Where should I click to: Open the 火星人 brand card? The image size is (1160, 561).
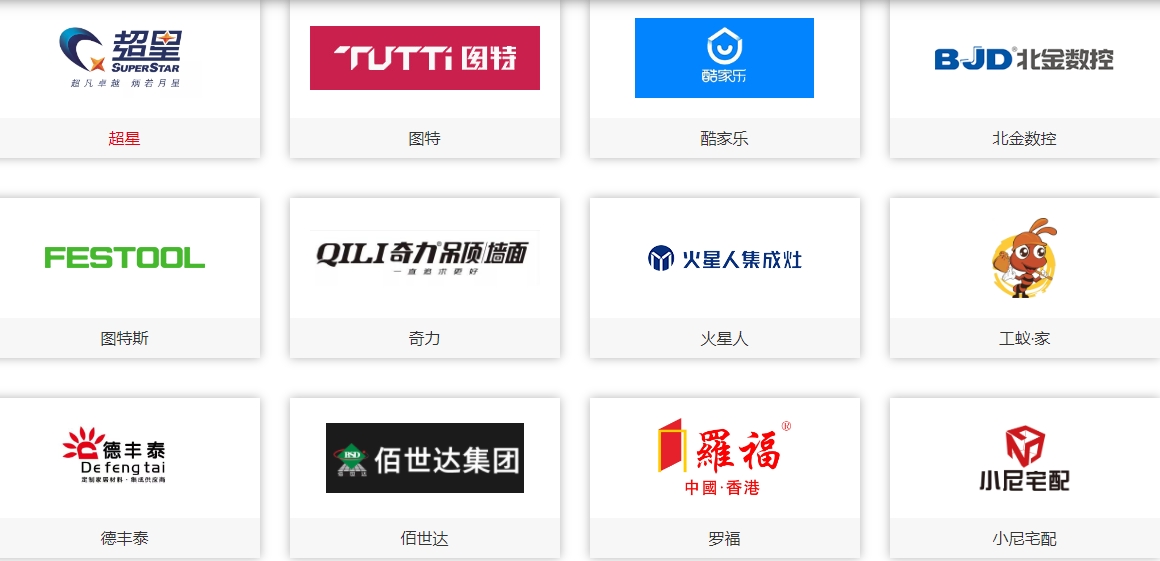[724, 259]
